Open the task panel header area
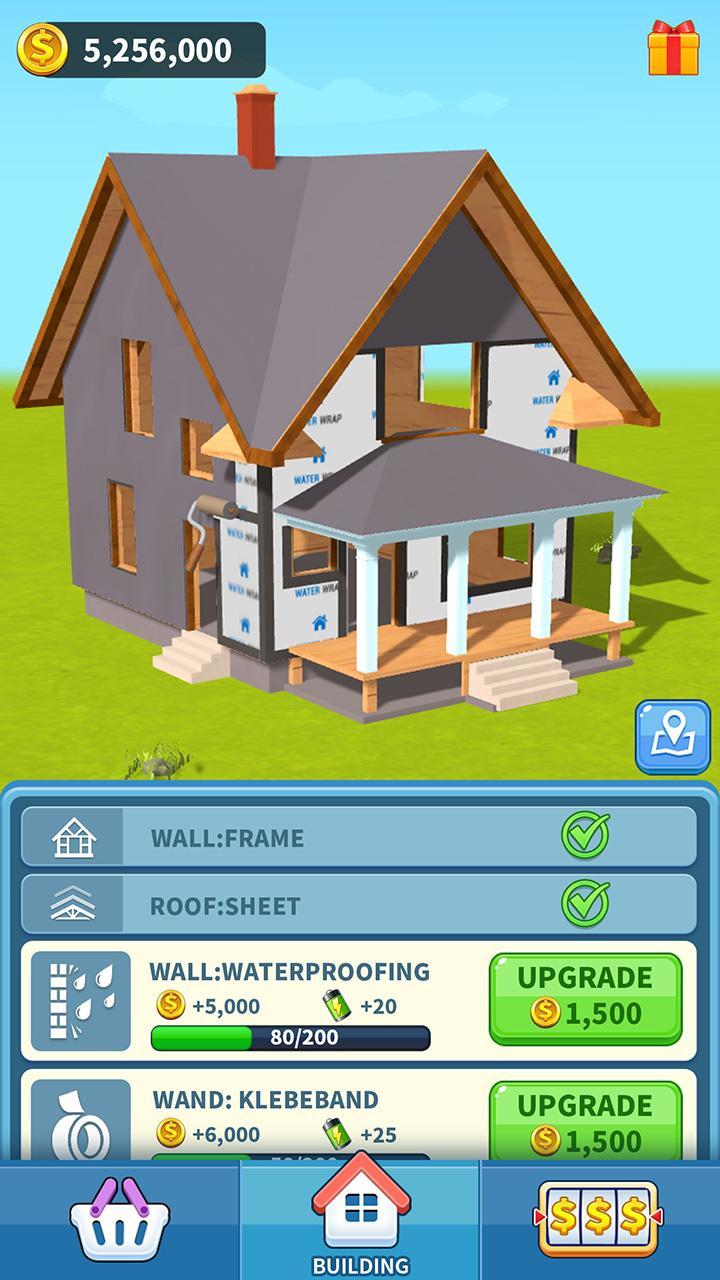Screen dimensions: 720x1280 coord(360,795)
